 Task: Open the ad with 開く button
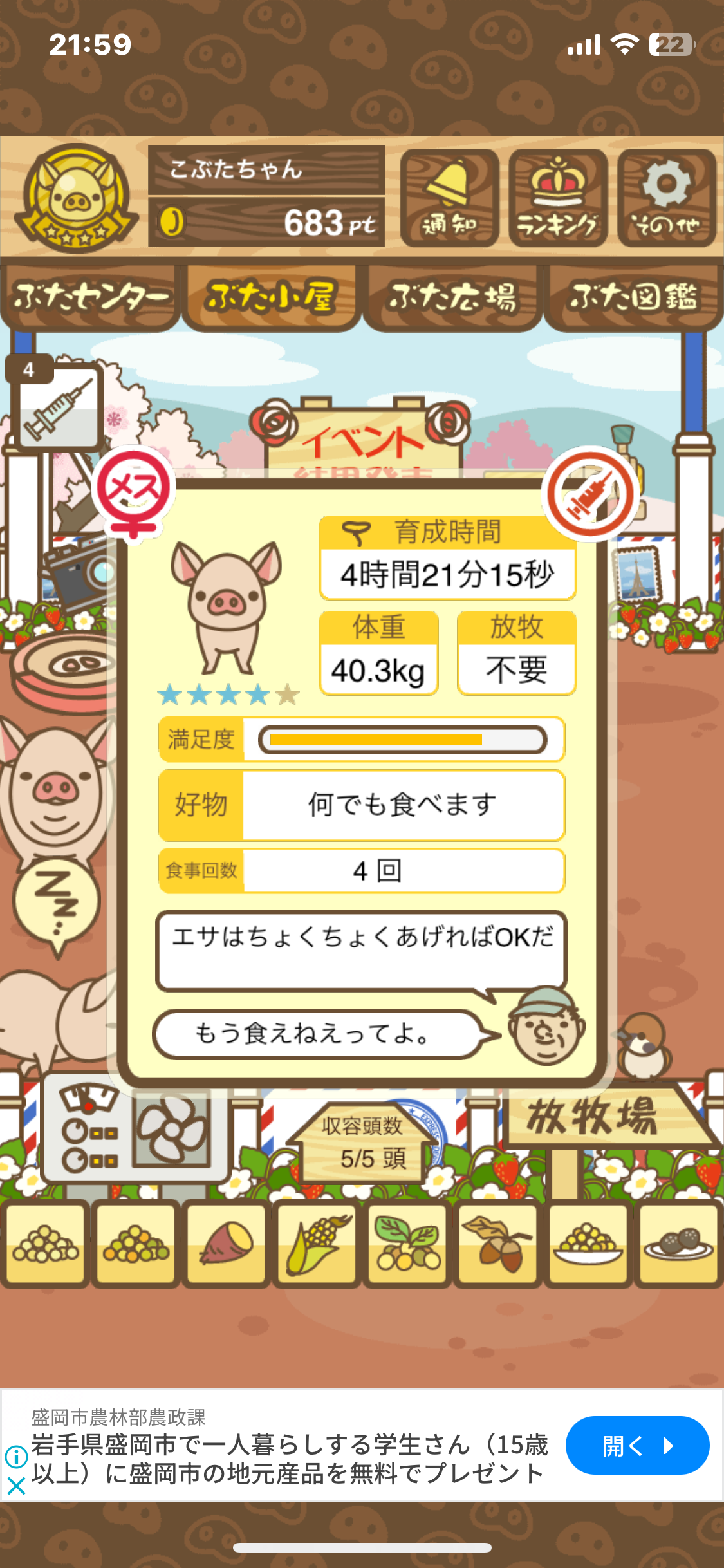click(x=637, y=1446)
